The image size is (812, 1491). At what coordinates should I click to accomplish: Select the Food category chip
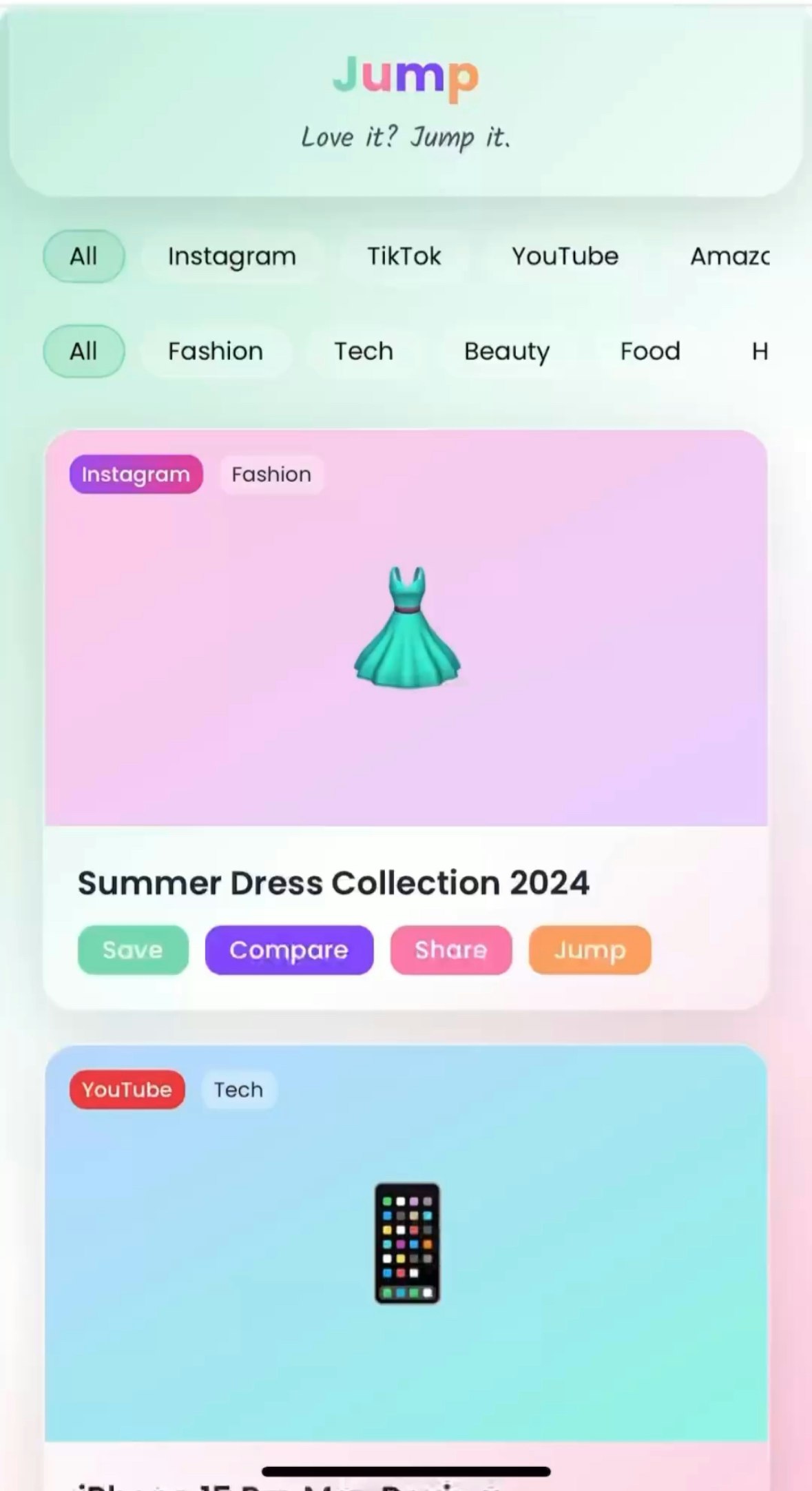tap(649, 351)
